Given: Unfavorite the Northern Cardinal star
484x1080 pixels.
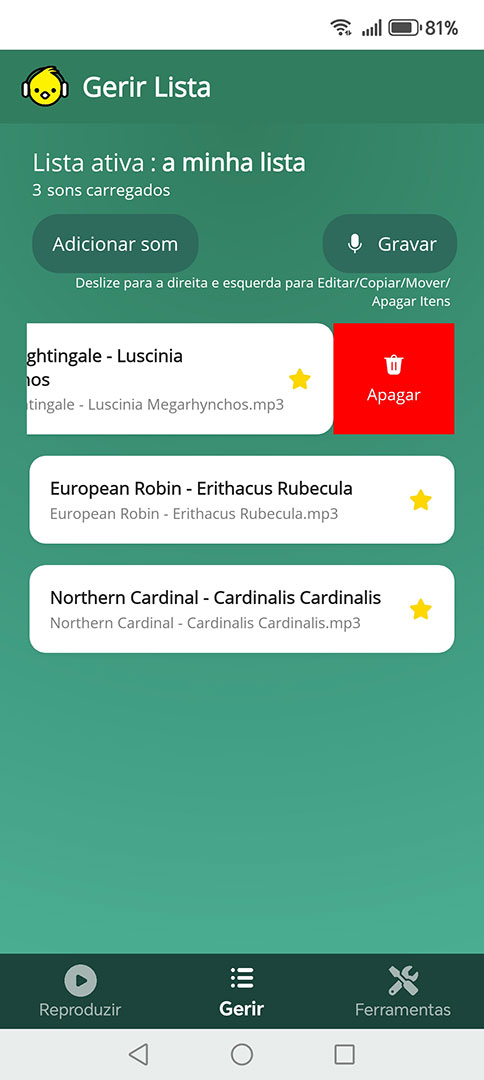Looking at the screenshot, I should 421,609.
